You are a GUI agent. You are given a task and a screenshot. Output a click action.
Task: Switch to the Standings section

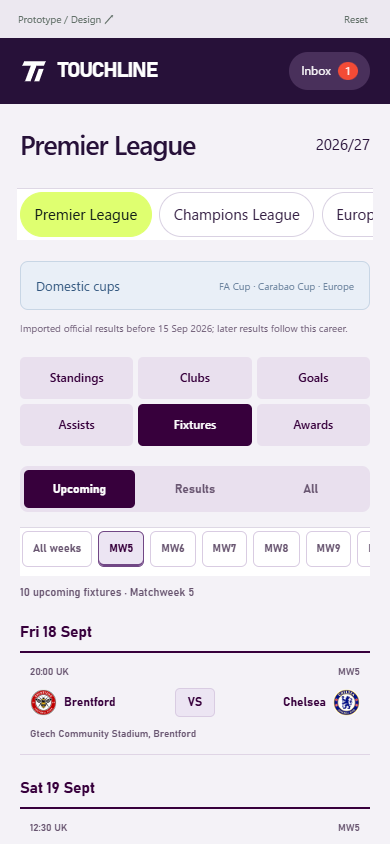[x=76, y=378]
